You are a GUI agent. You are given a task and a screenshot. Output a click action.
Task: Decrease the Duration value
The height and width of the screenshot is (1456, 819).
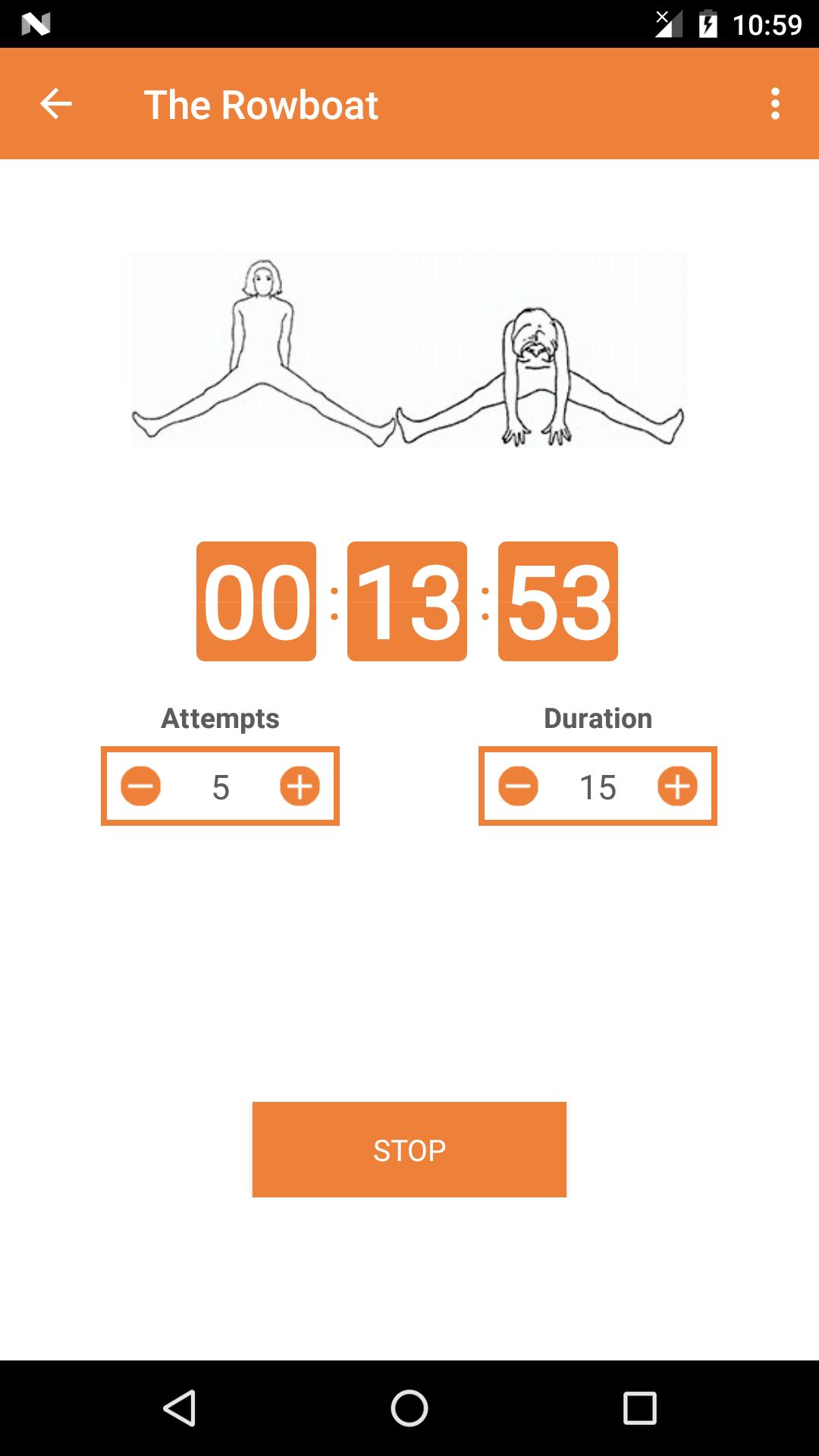pyautogui.click(x=518, y=786)
